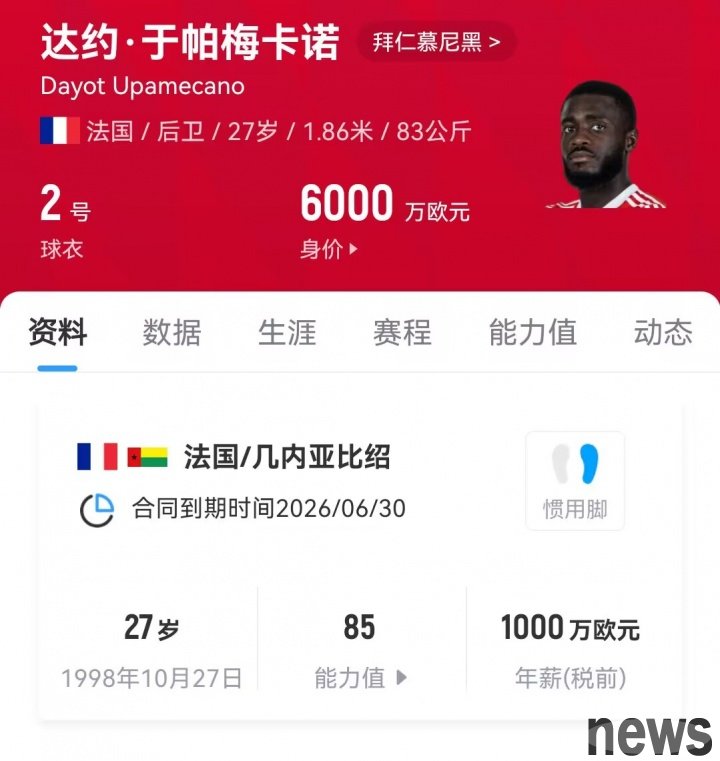Go to the 赛程 schedule tab
The height and width of the screenshot is (761, 720).
point(402,332)
